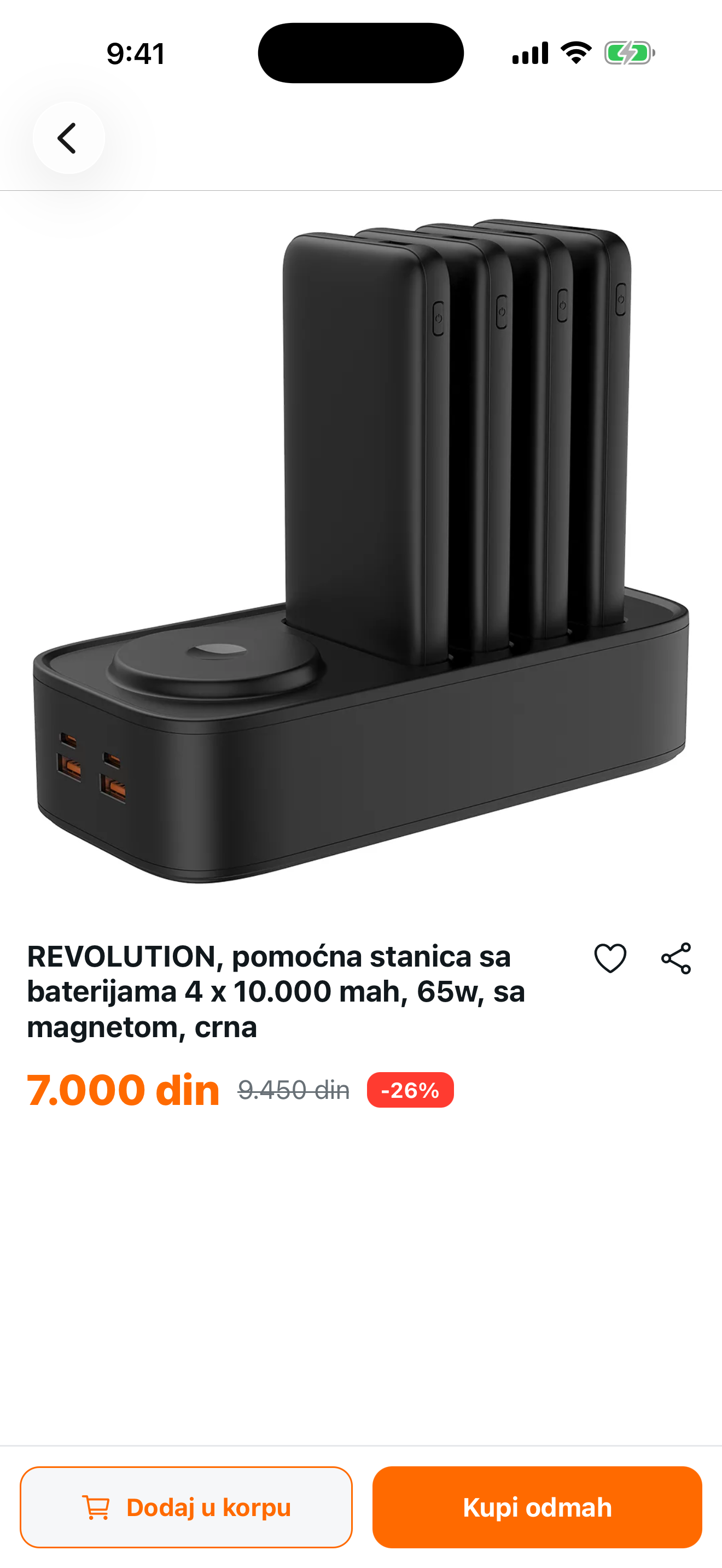Go back using the arrow button

pyautogui.click(x=68, y=138)
